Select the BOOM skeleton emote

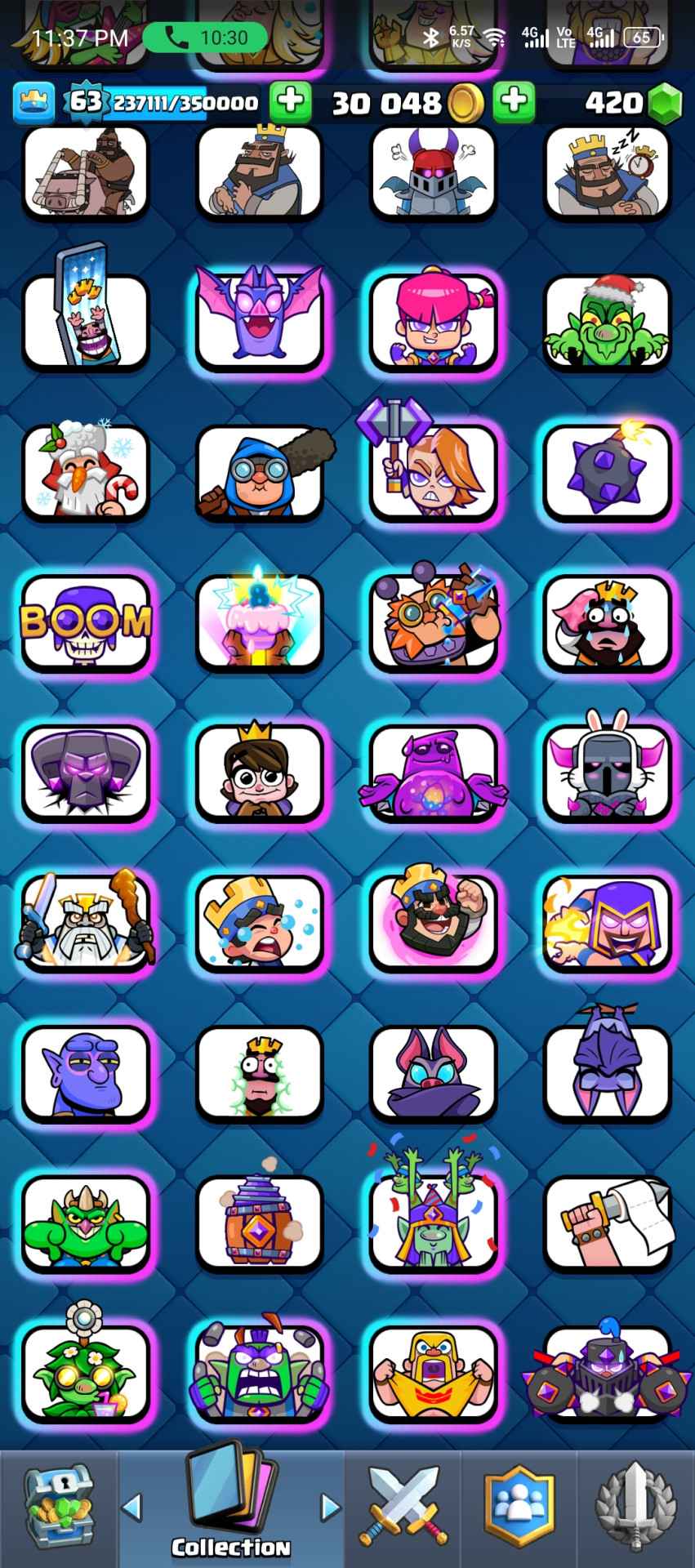[86, 624]
